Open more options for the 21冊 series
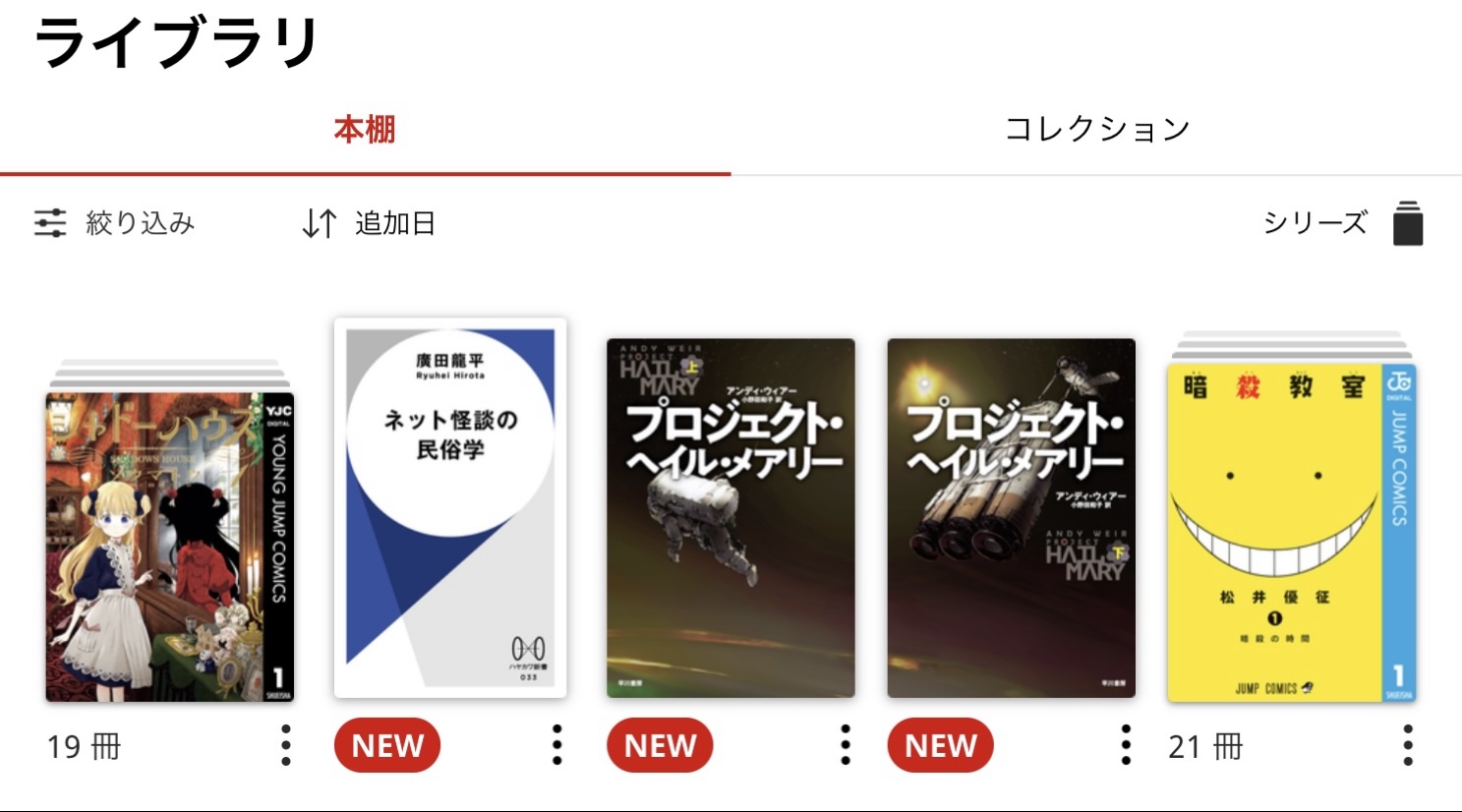 tap(1408, 745)
